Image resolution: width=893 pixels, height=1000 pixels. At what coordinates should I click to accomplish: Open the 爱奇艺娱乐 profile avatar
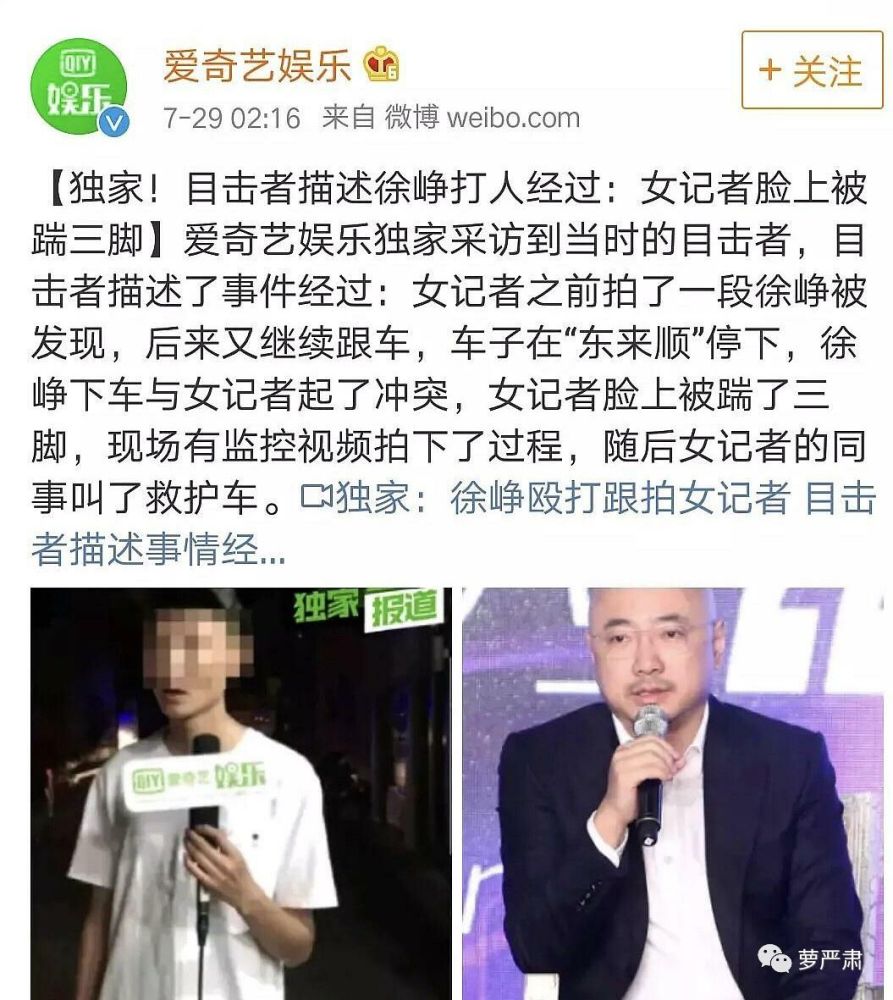coord(79,86)
